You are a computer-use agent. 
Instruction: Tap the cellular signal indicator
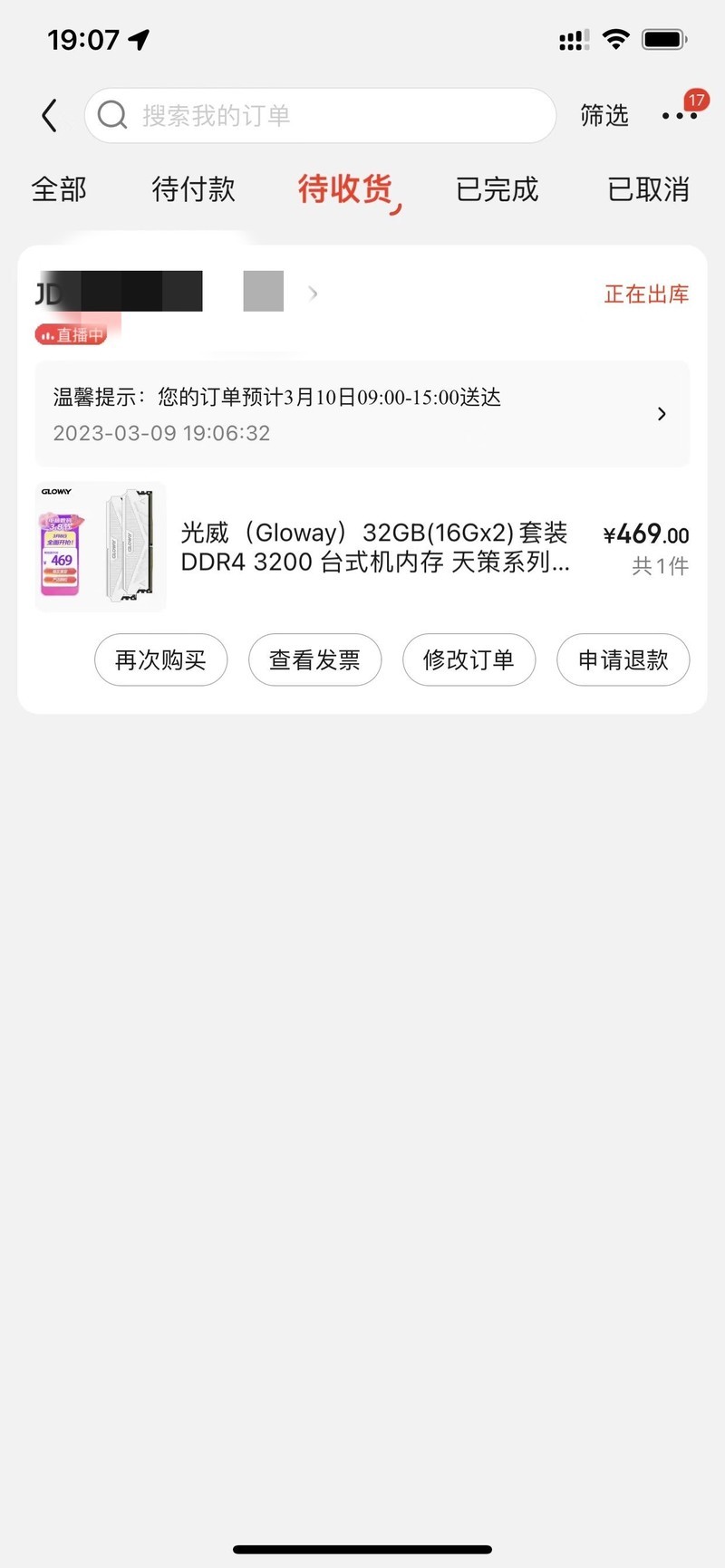(573, 38)
